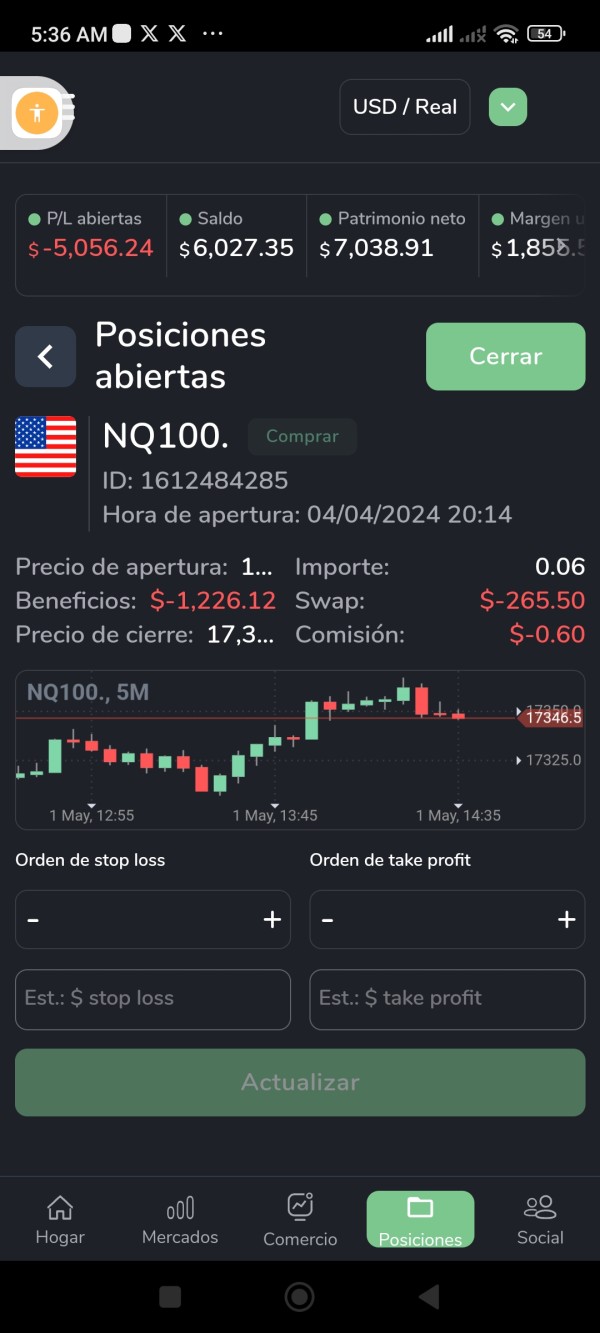Open the accessibility widget icon

(38, 112)
